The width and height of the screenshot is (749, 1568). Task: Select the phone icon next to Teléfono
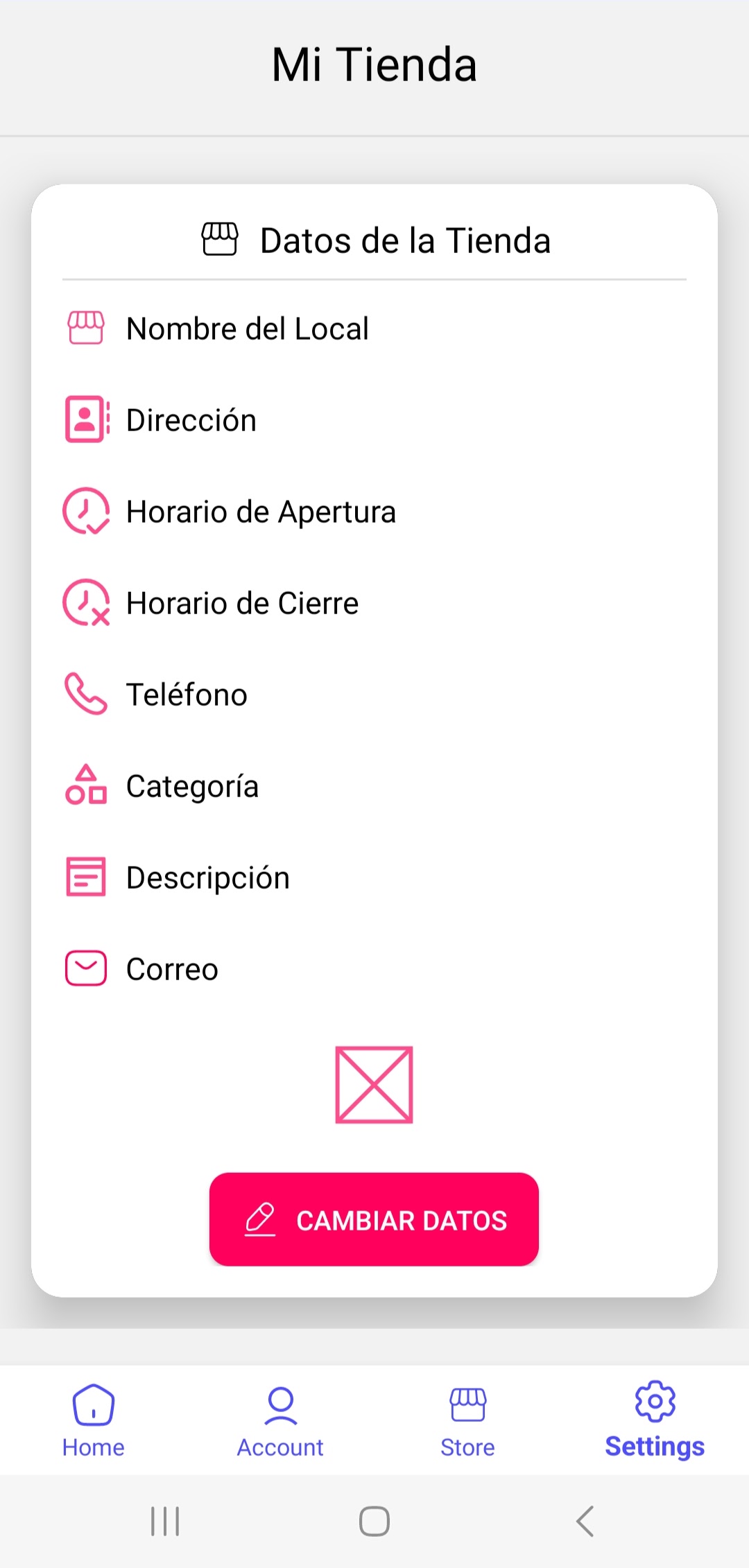(85, 693)
